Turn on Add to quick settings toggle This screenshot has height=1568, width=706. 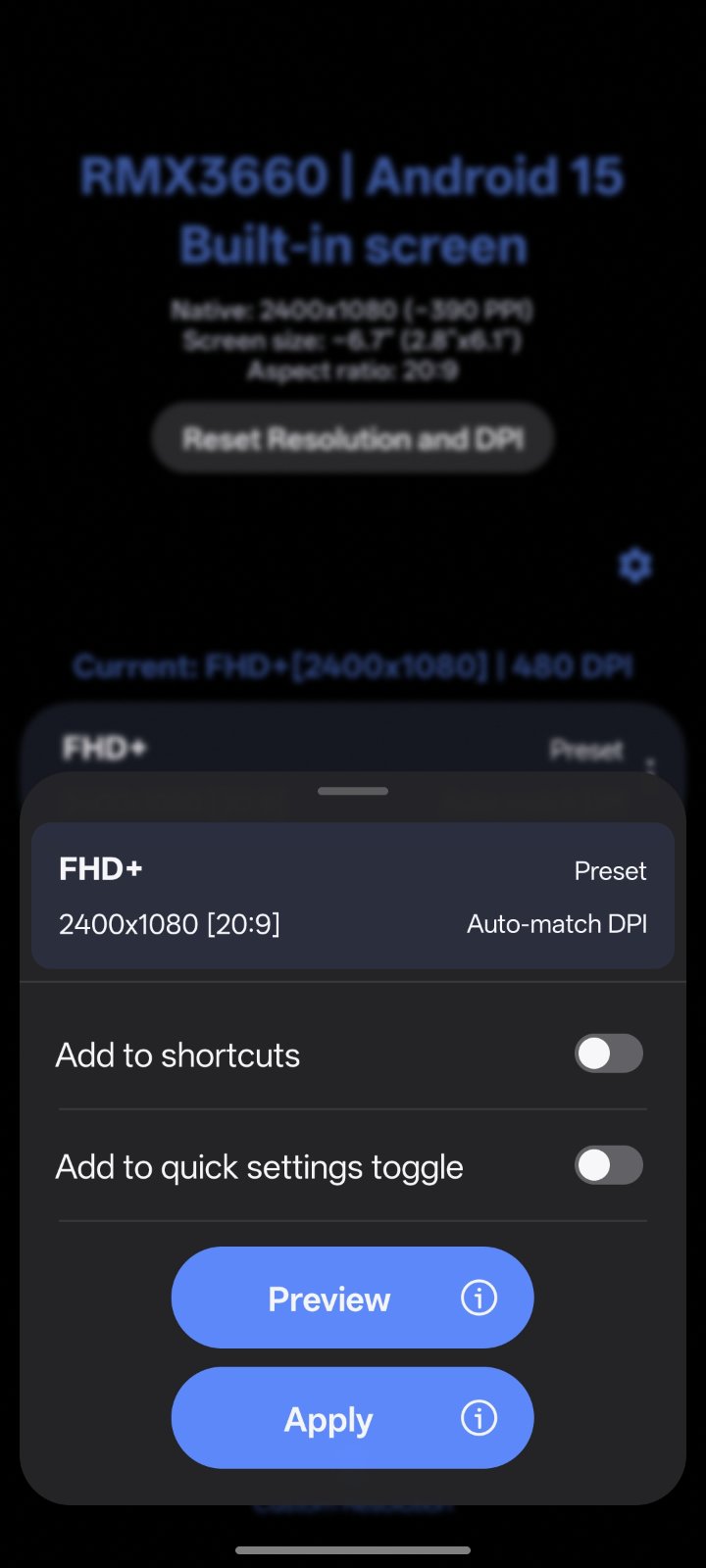(608, 1166)
